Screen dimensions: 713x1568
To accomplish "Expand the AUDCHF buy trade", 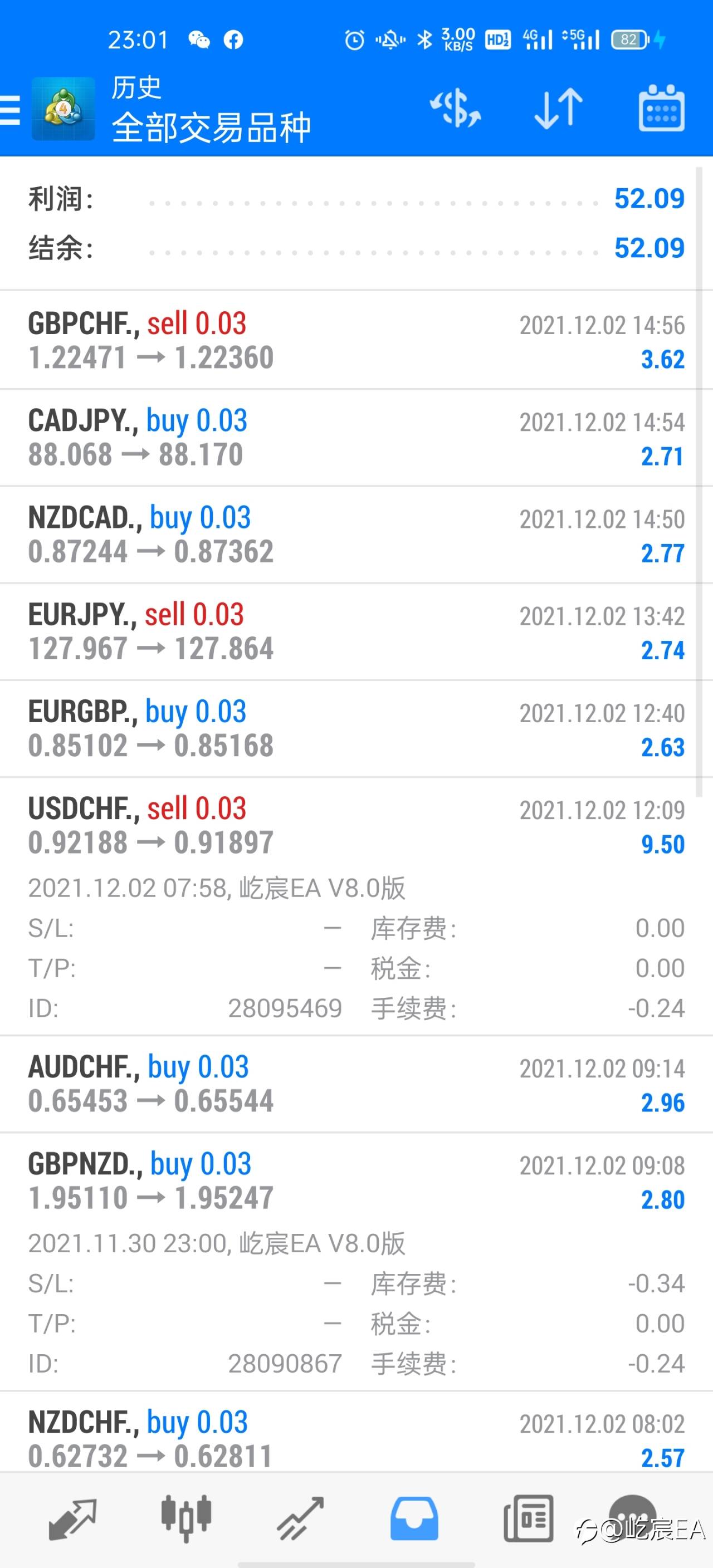I will point(356,1084).
